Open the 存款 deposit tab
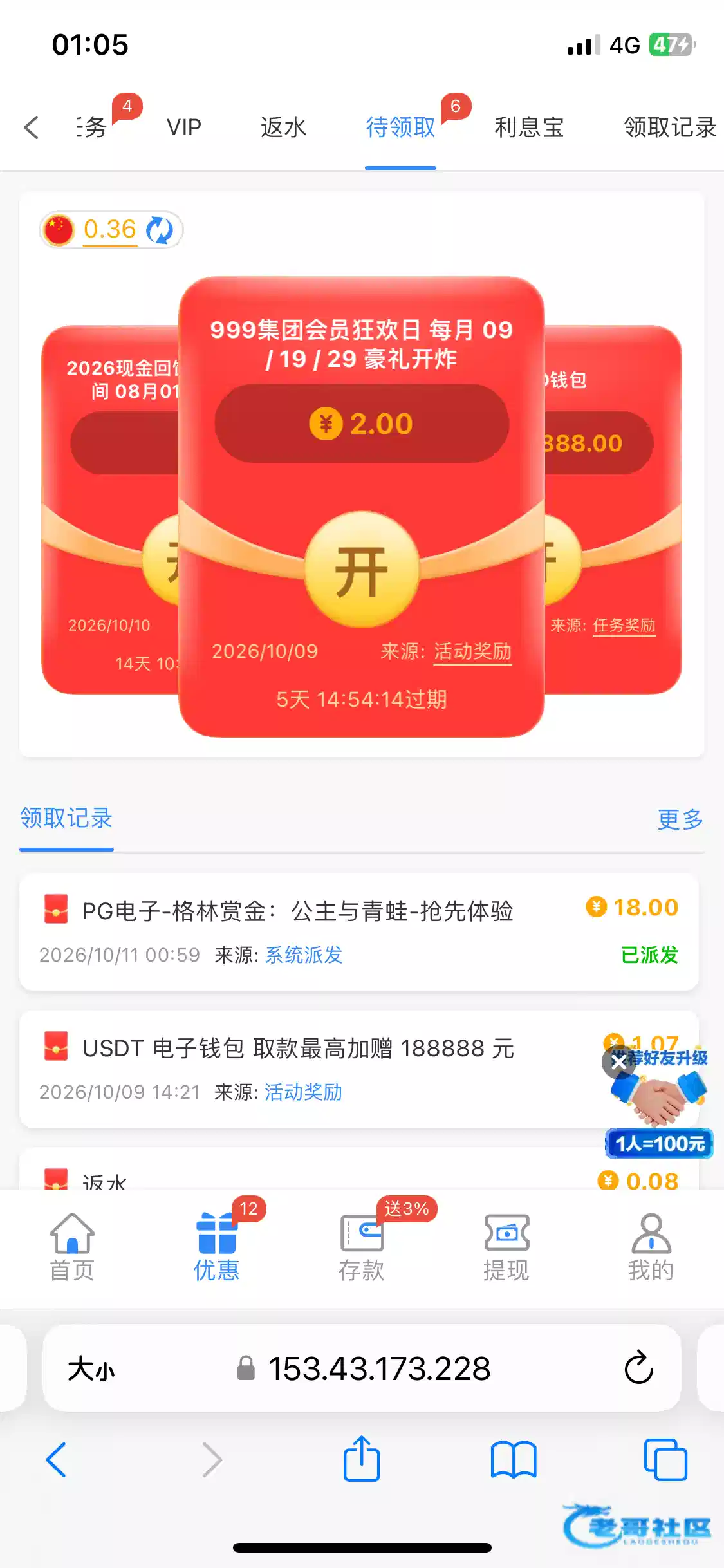This screenshot has height=1568, width=724. [x=362, y=1247]
